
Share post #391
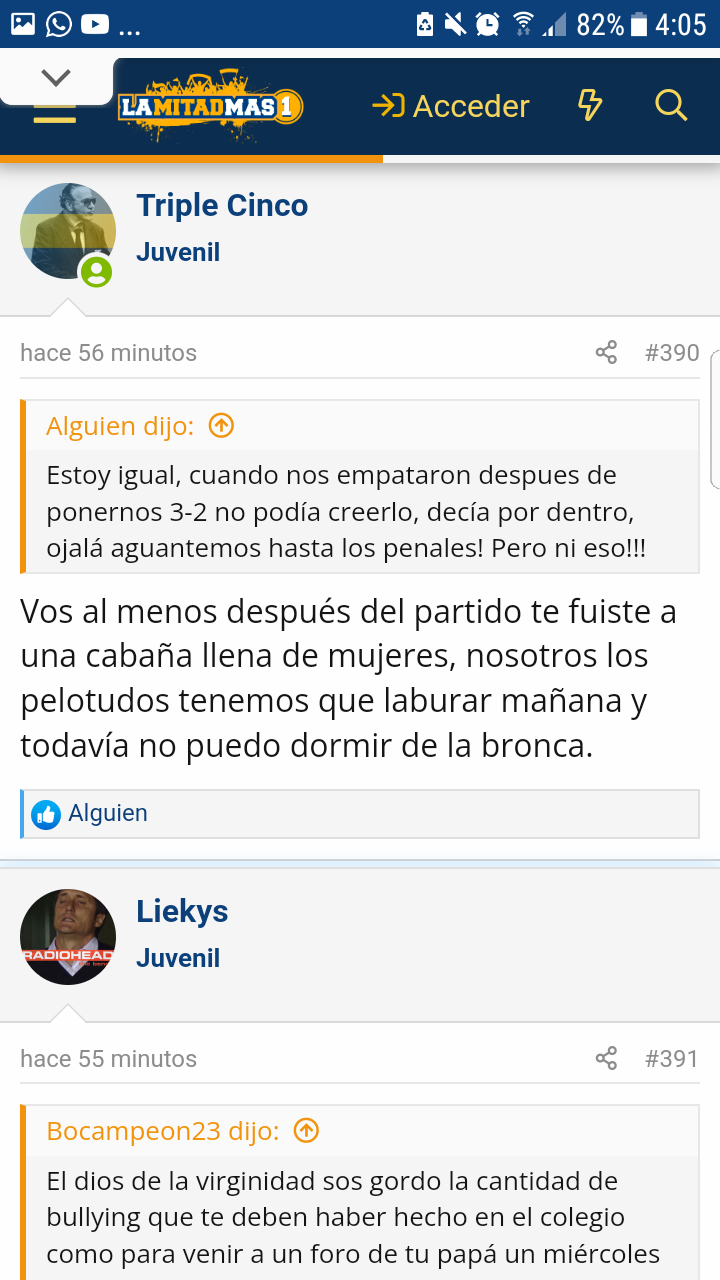pyautogui.click(x=606, y=1058)
